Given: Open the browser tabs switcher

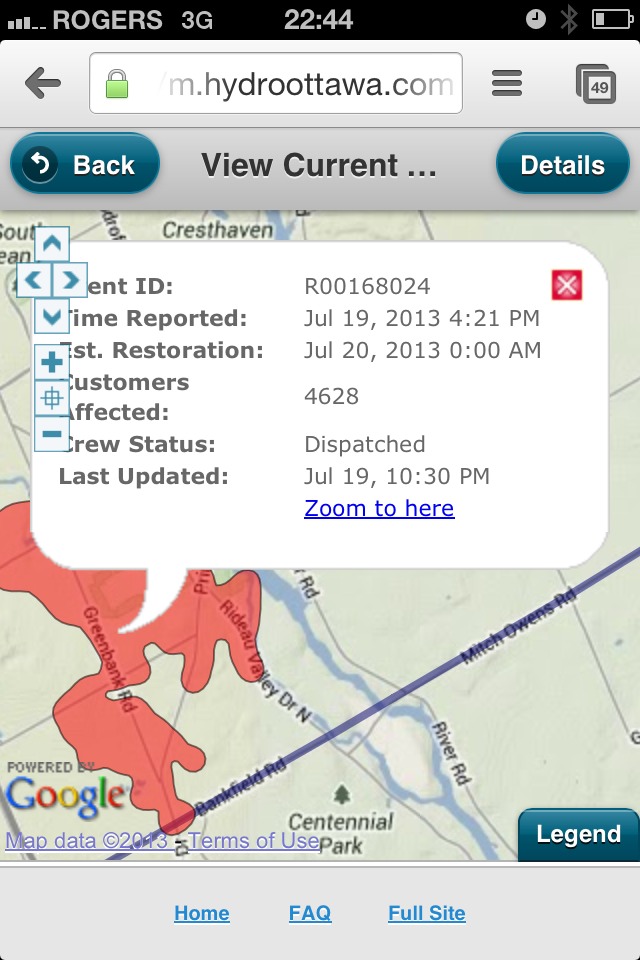Looking at the screenshot, I should point(596,84).
